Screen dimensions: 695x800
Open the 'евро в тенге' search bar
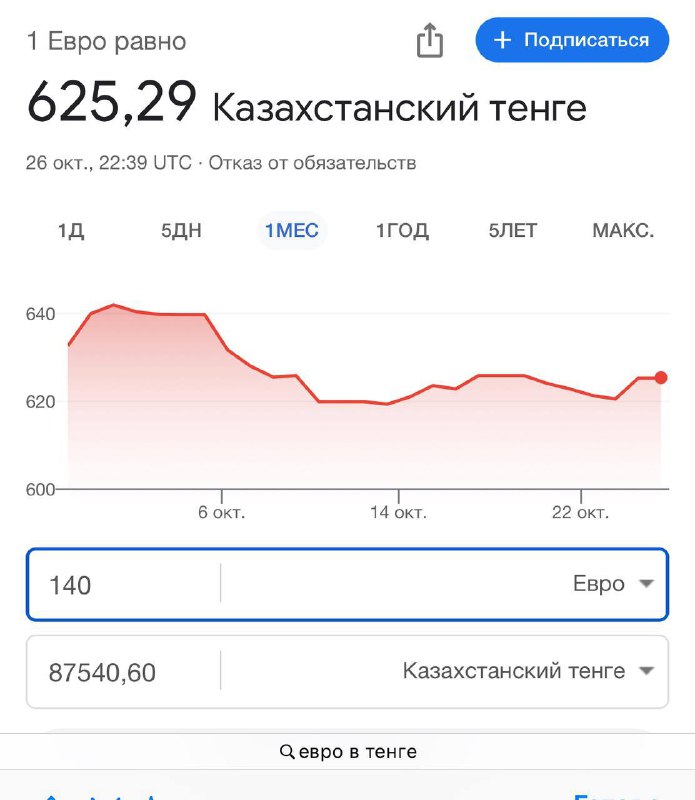coord(348,751)
